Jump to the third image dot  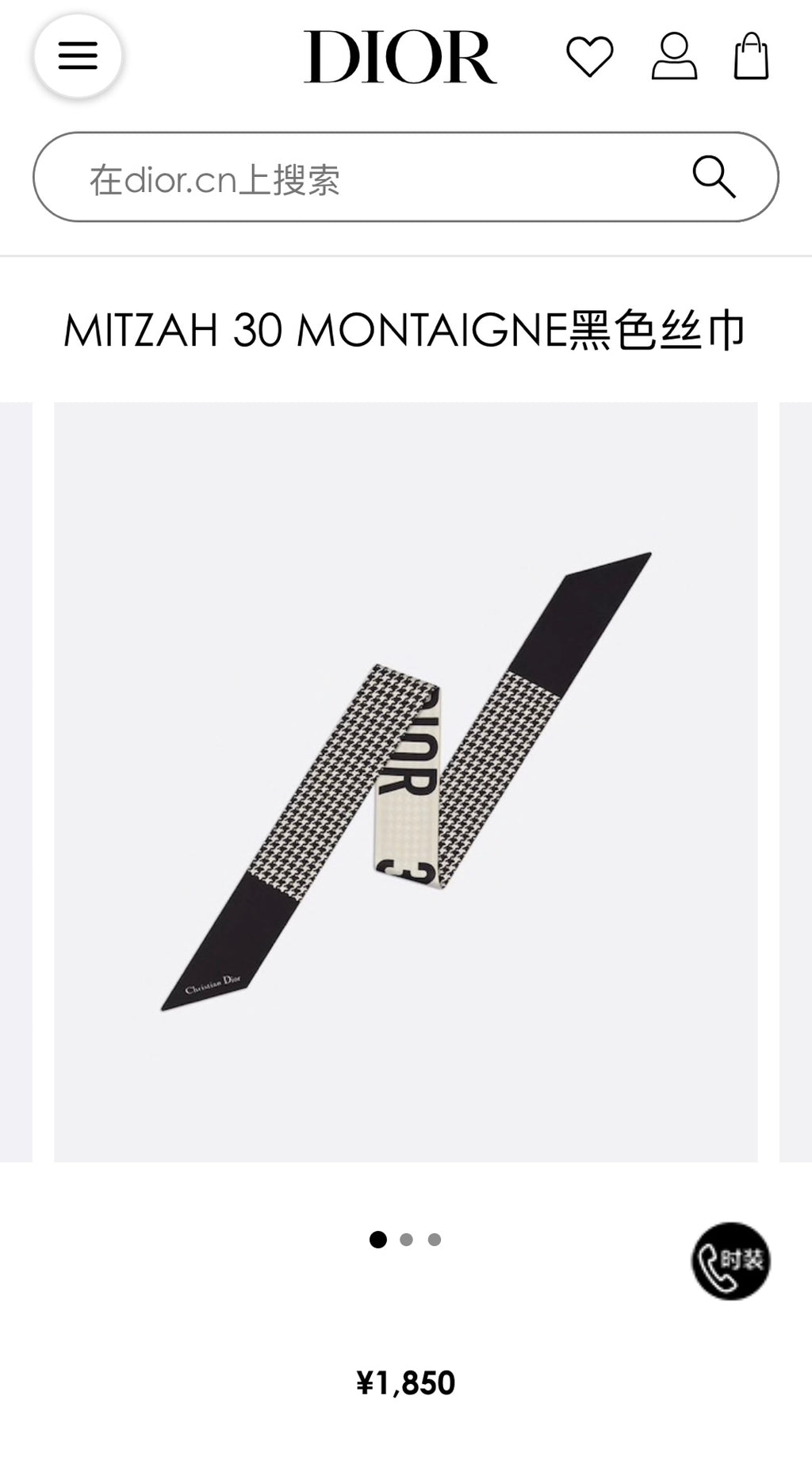click(x=434, y=1239)
